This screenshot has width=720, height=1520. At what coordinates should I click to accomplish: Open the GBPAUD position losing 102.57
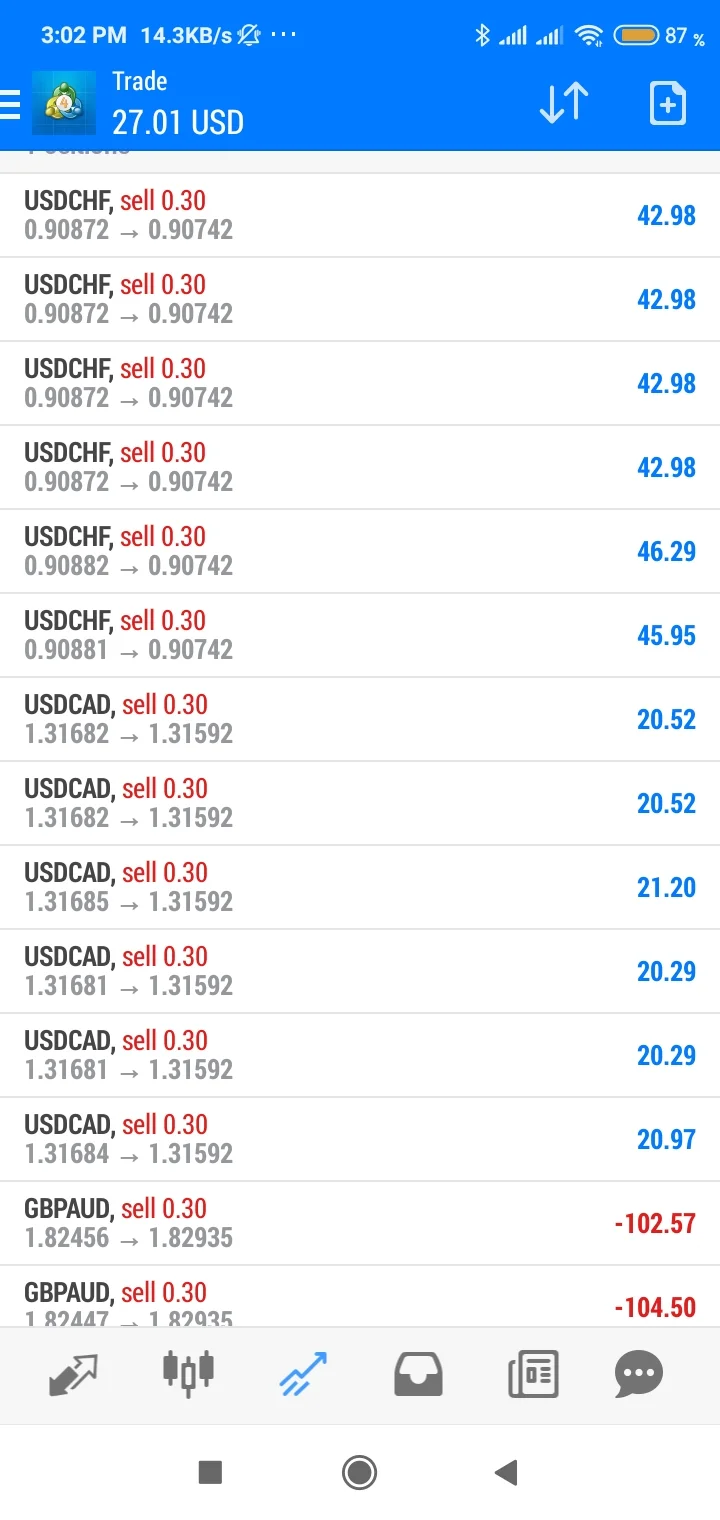click(x=360, y=1223)
